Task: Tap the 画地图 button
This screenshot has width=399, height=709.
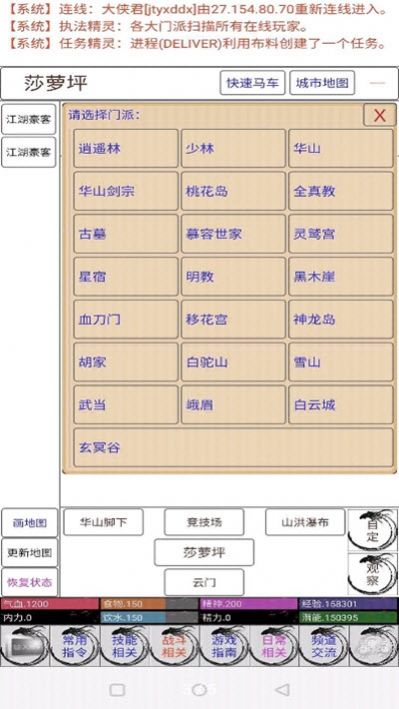Action: pyautogui.click(x=30, y=523)
